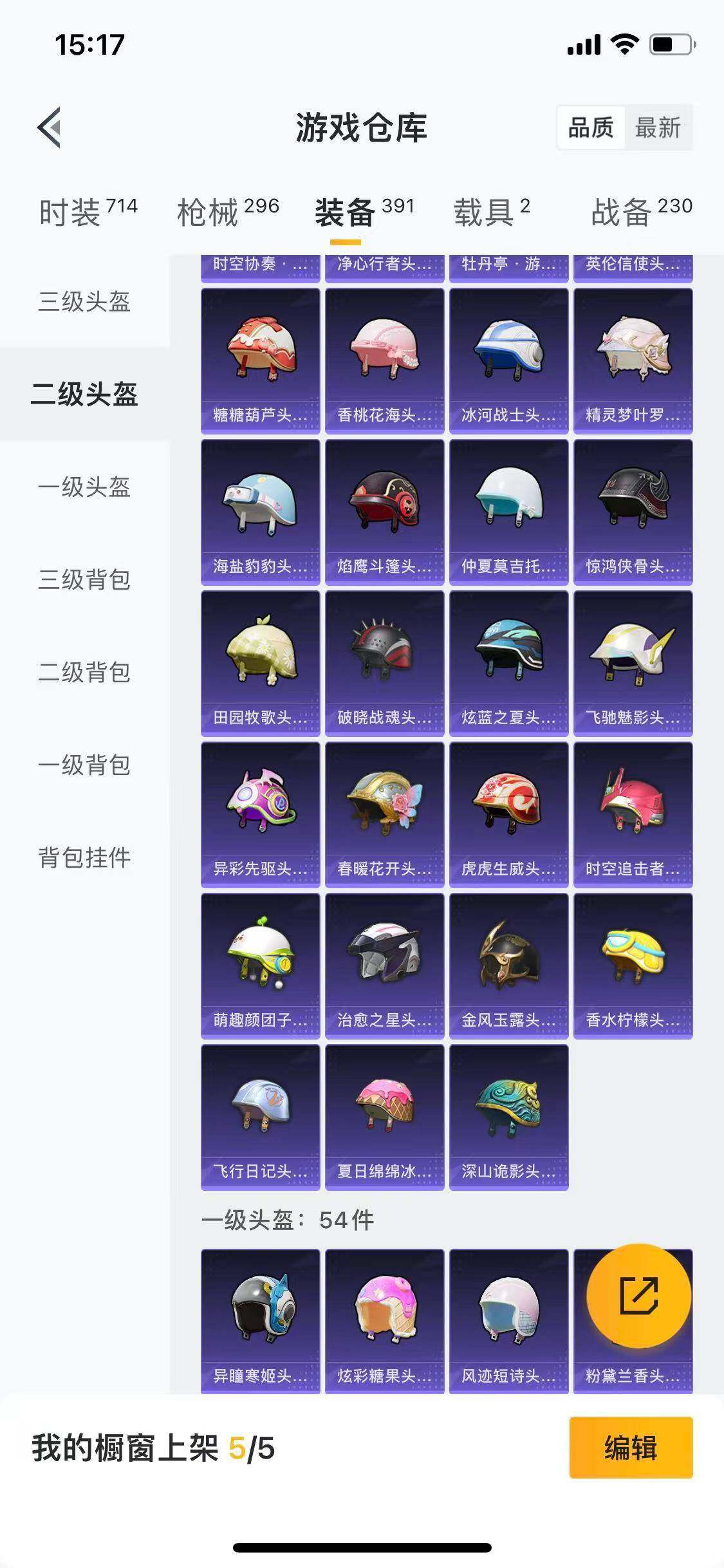Viewport: 724px width, 1568px height.
Task: Open 背包挂件 category
Action: (x=84, y=857)
